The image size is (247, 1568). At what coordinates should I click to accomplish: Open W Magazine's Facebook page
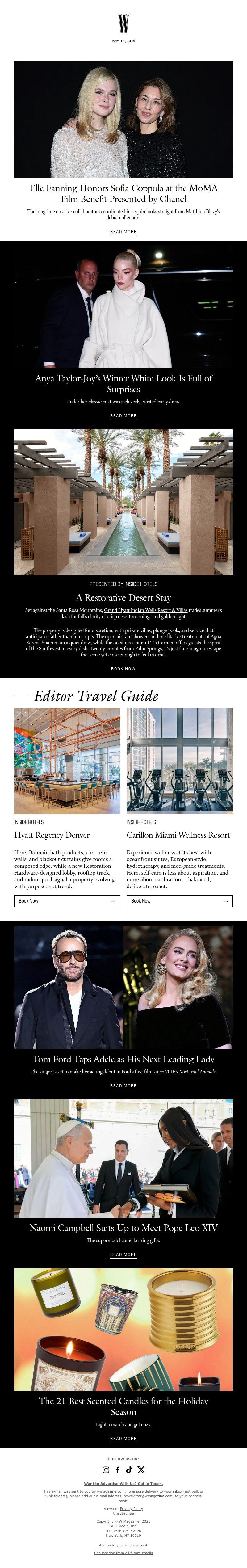(x=117, y=1469)
